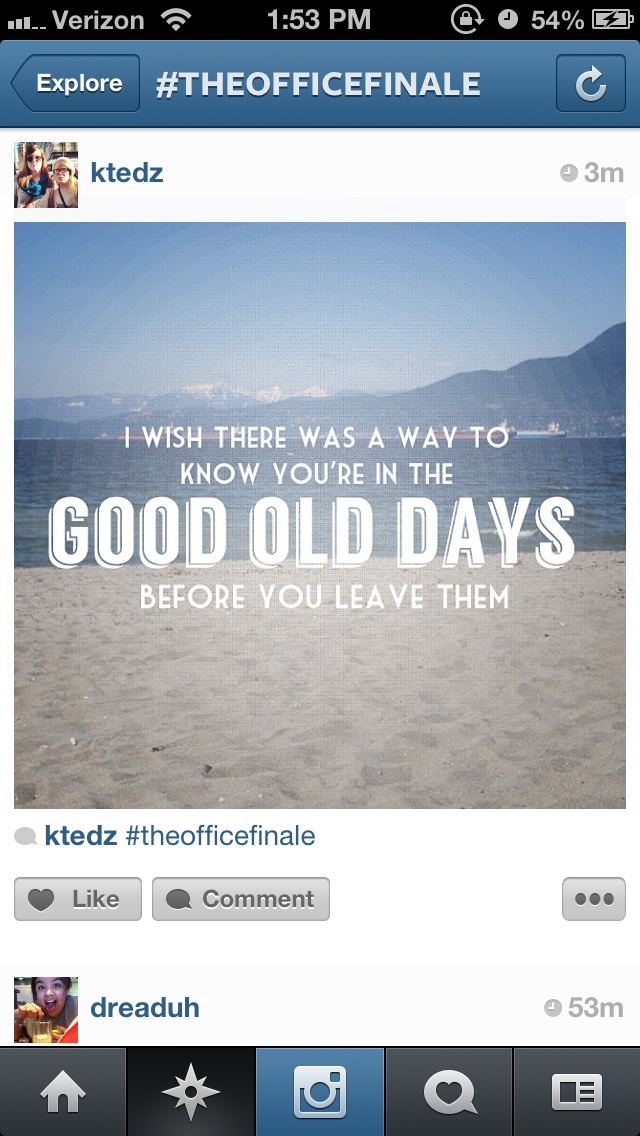Open the profile tab
Viewport: 640px width, 1136px height.
tap(577, 1092)
